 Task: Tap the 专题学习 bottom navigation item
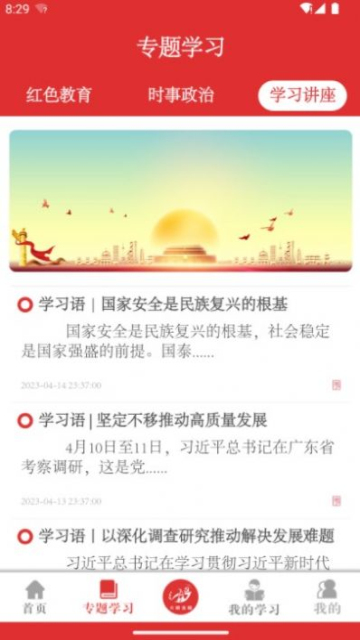click(x=108, y=597)
